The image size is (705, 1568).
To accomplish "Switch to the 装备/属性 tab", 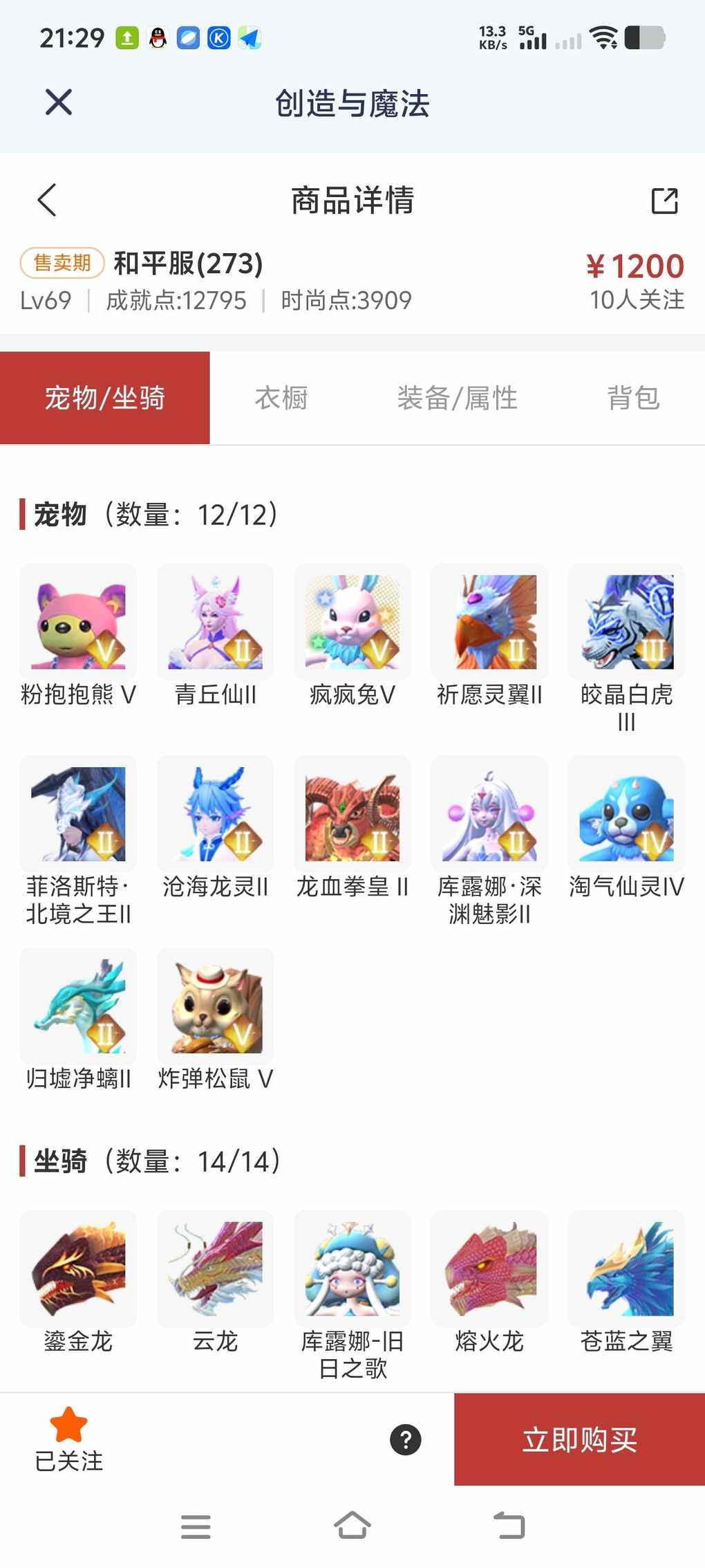I will (457, 398).
